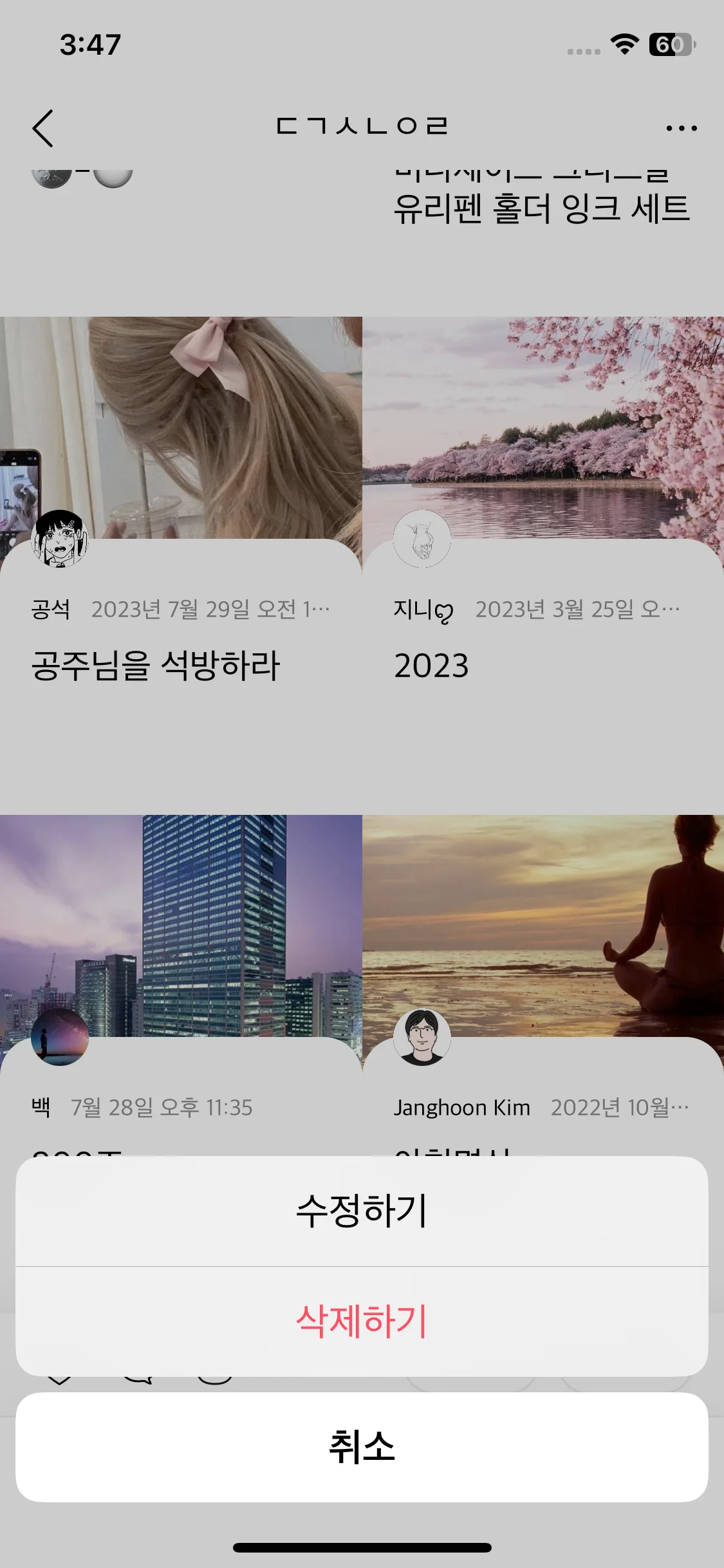
Task: Open the cherry blossom lake post thumbnail
Action: click(544, 418)
